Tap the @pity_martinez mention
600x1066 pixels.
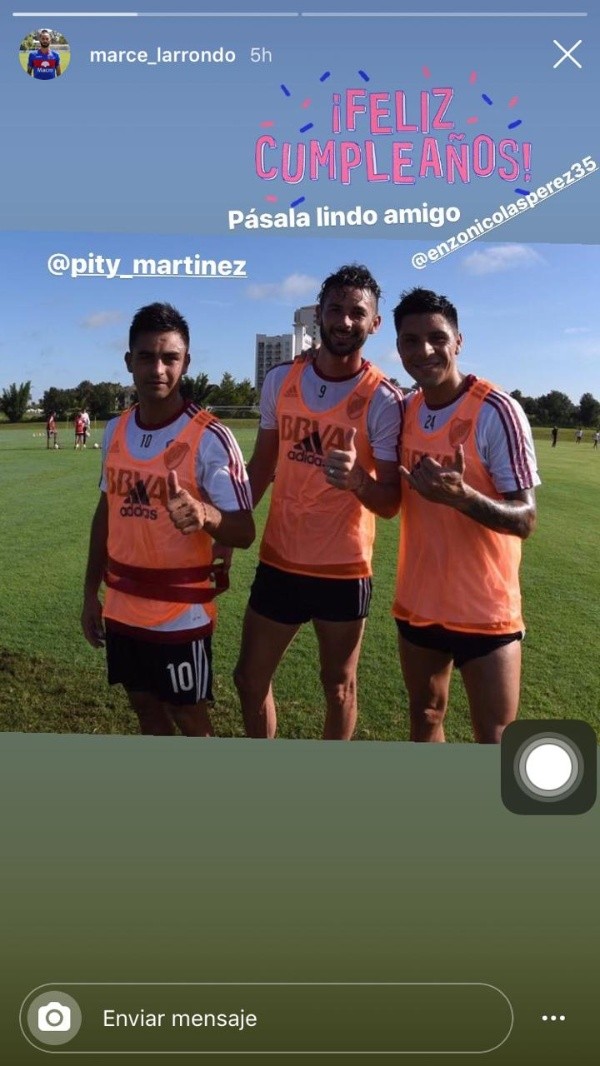click(x=146, y=266)
